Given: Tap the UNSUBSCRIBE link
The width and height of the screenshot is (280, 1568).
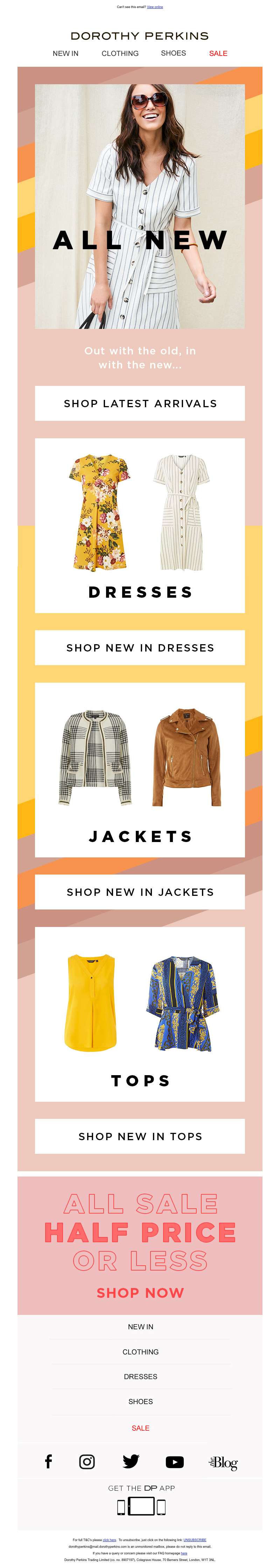Looking at the screenshot, I should [x=195, y=1539].
